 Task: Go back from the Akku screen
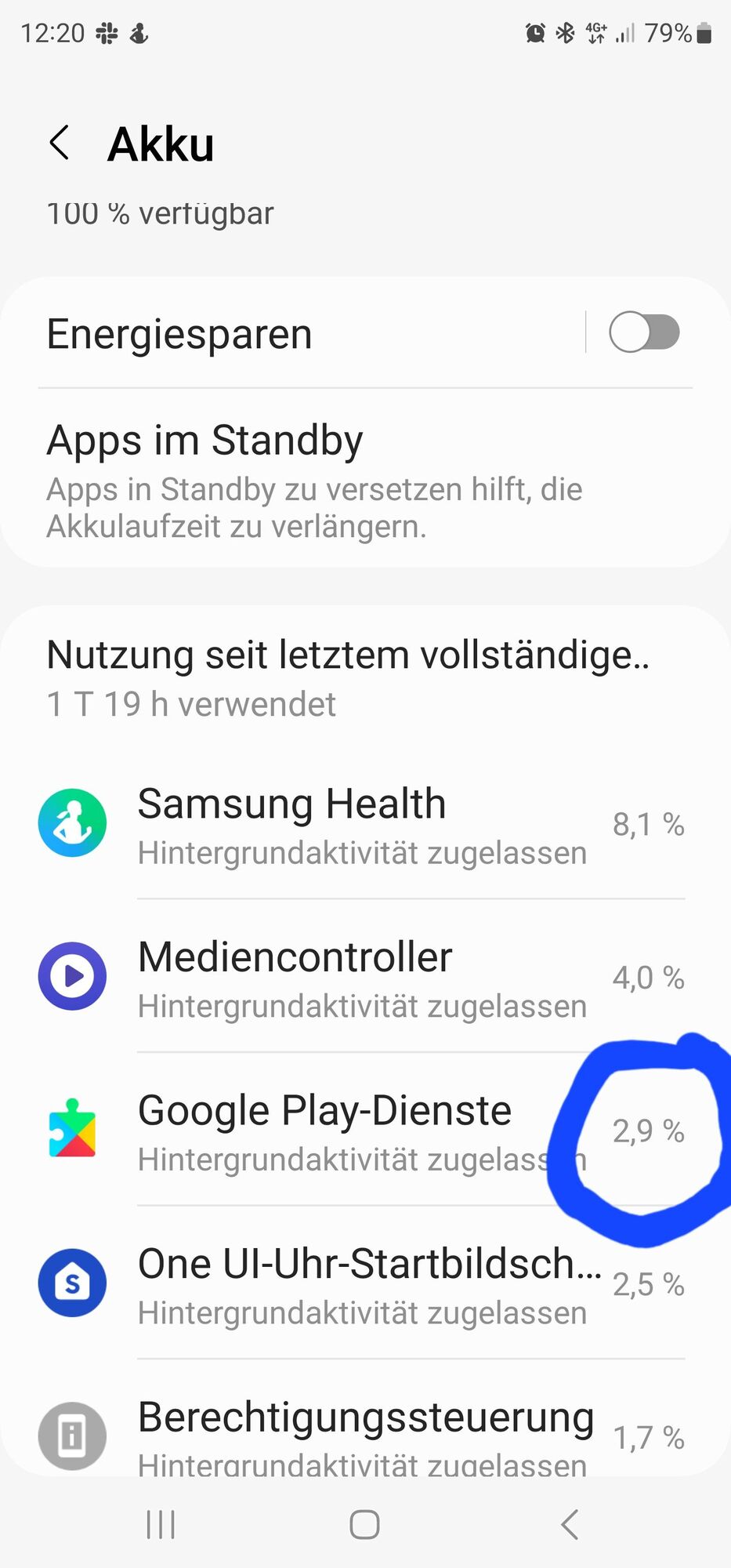click(60, 143)
